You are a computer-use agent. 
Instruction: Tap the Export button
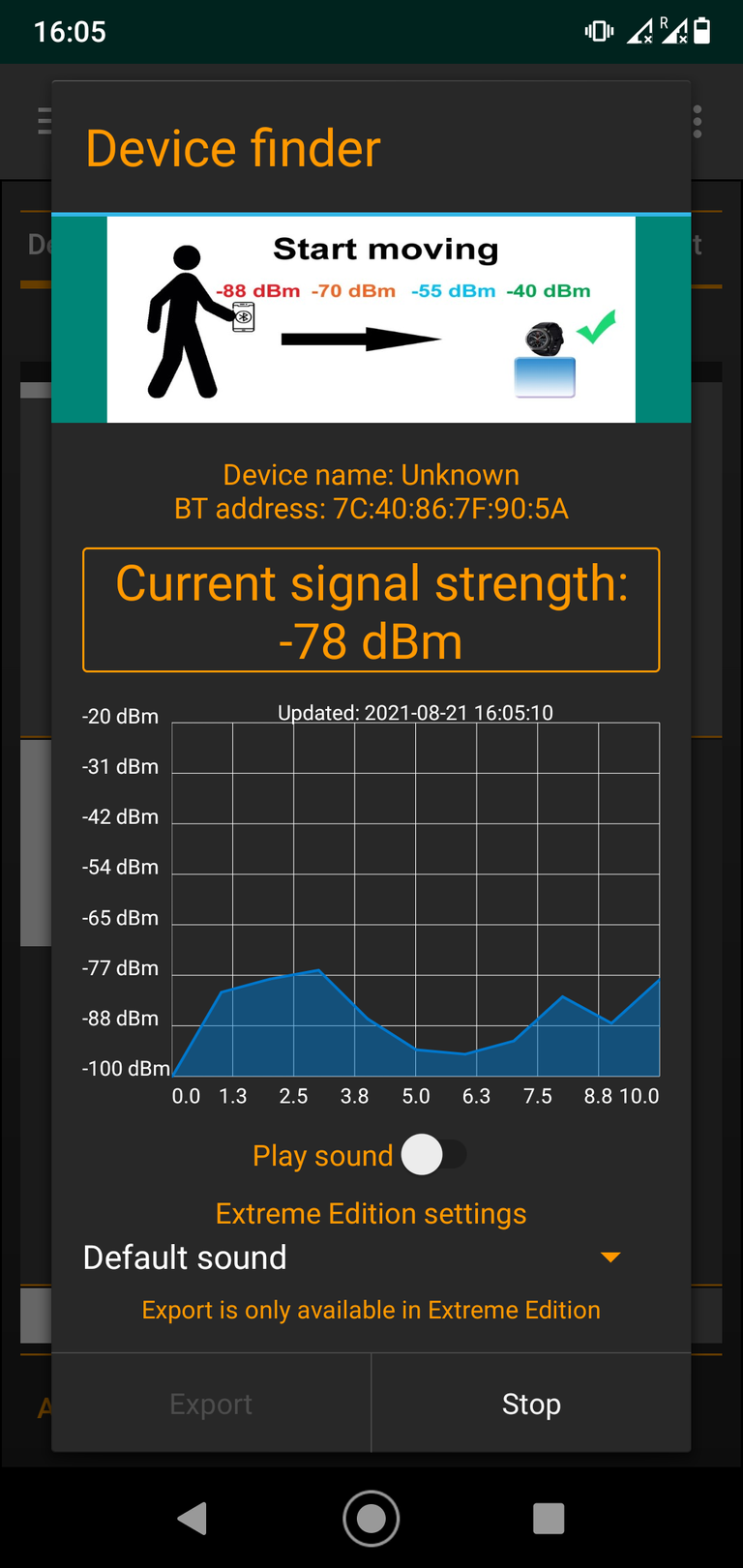[x=211, y=1404]
